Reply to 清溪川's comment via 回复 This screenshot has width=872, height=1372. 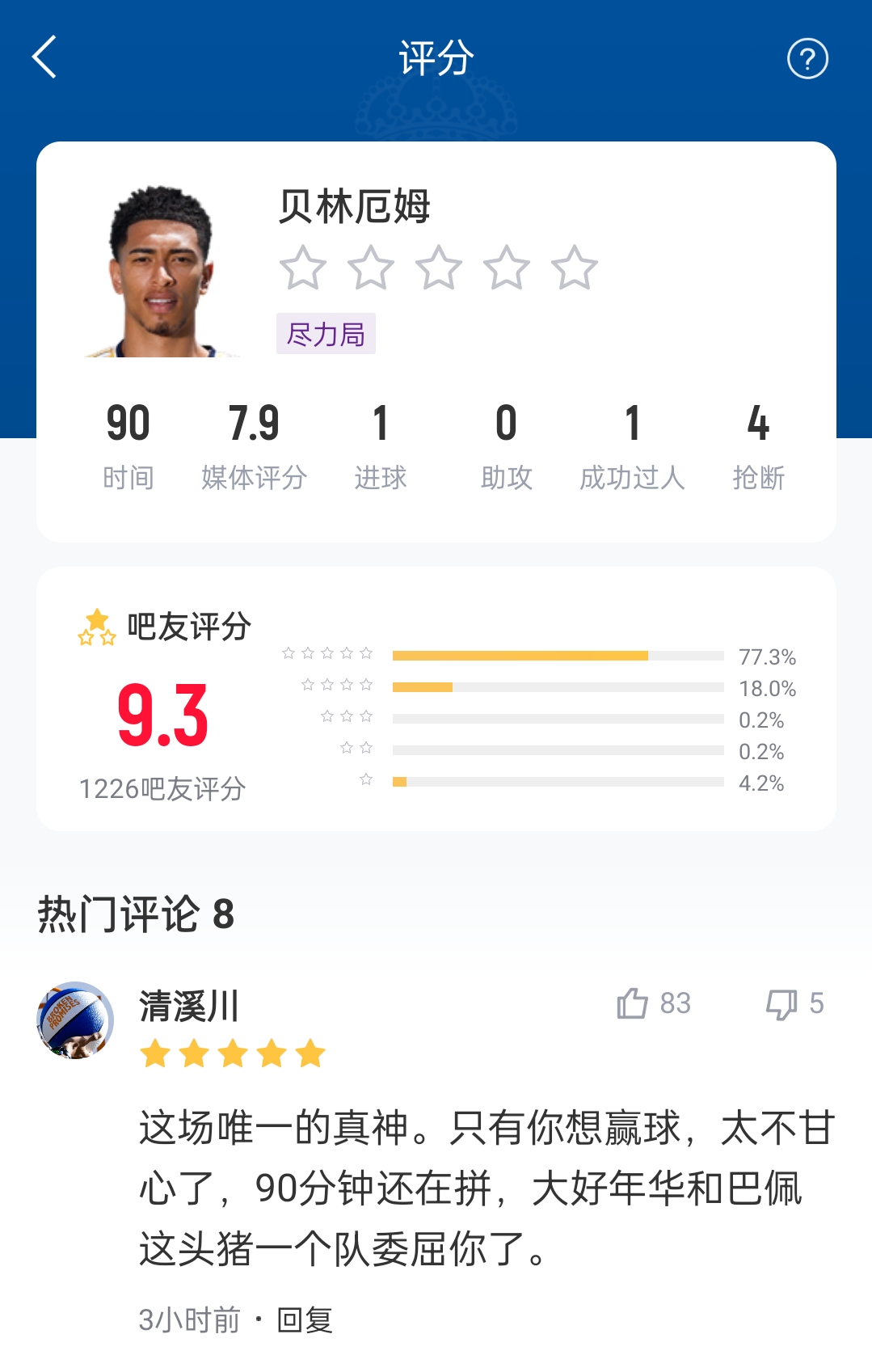pos(305,1319)
